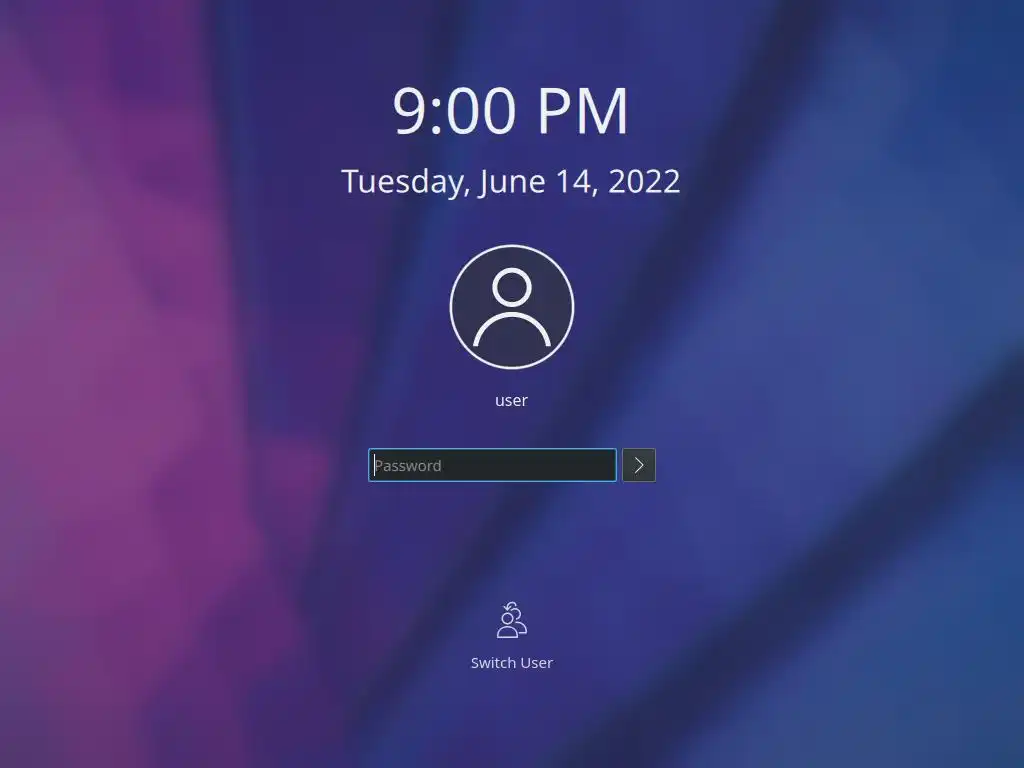Tap the arrow button to unlock

tap(639, 465)
